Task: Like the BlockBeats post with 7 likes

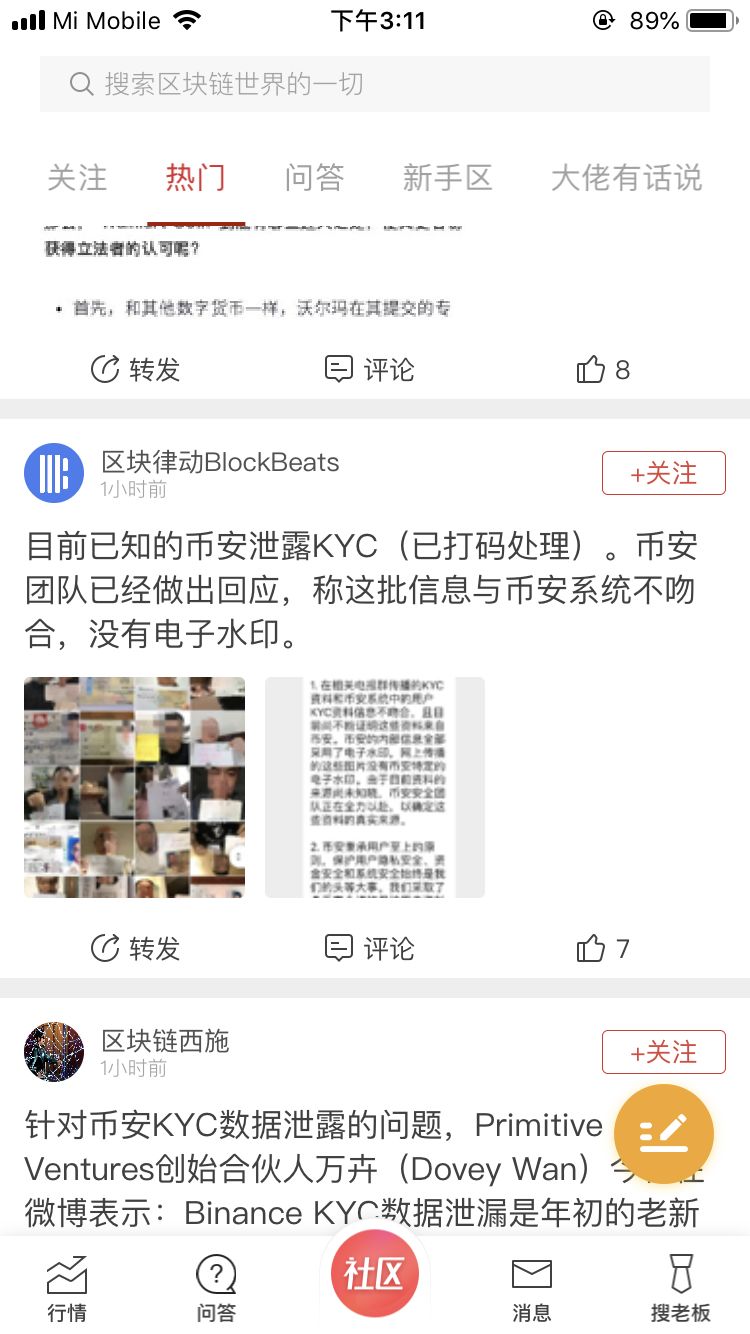Action: click(603, 948)
